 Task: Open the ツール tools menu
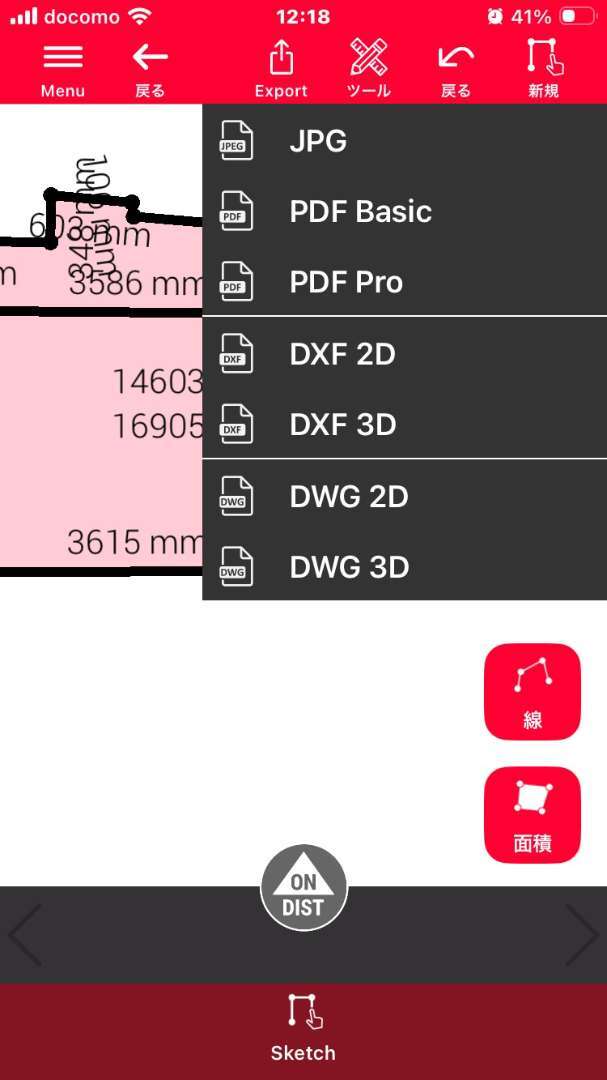368,69
